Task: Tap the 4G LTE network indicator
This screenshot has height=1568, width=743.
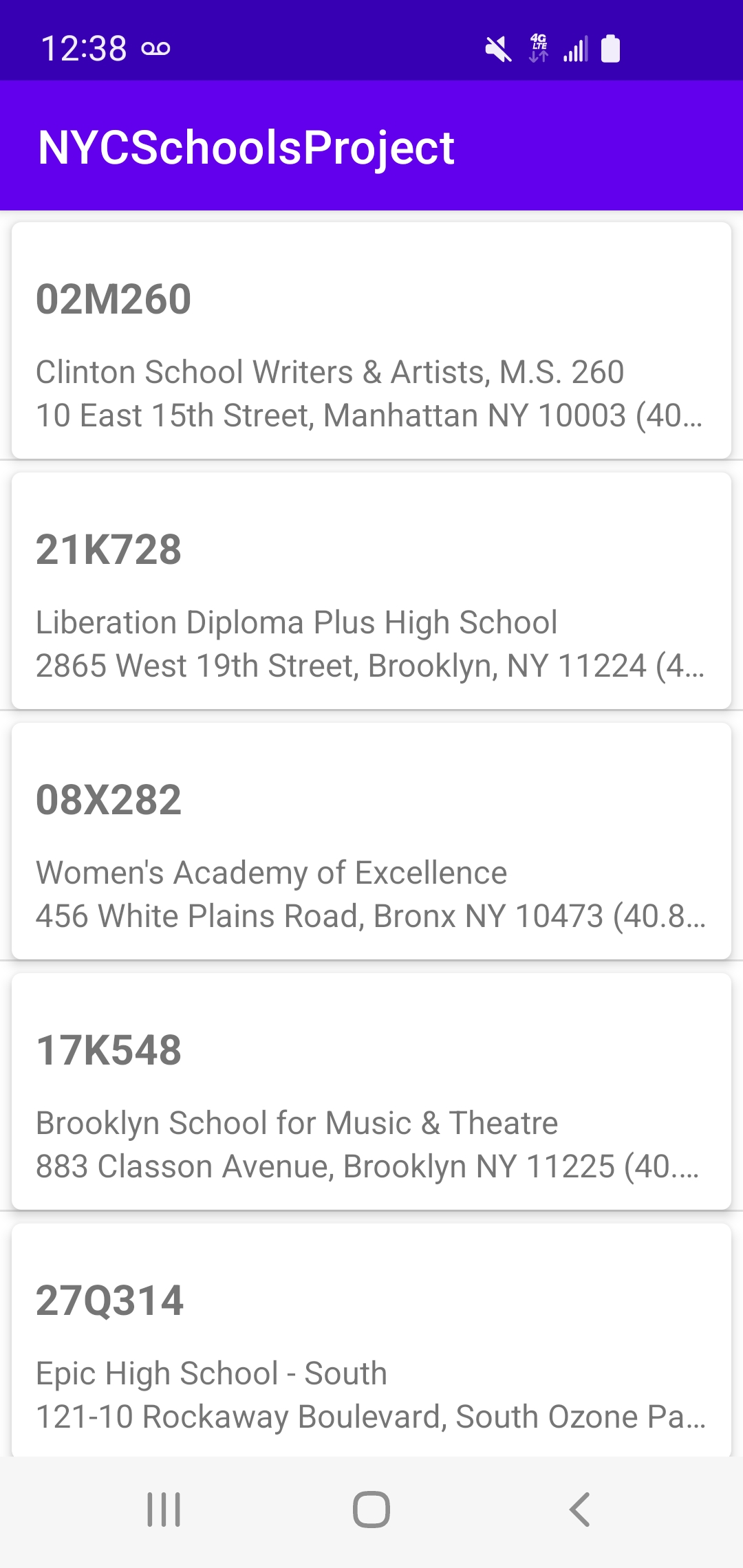Action: [x=540, y=47]
